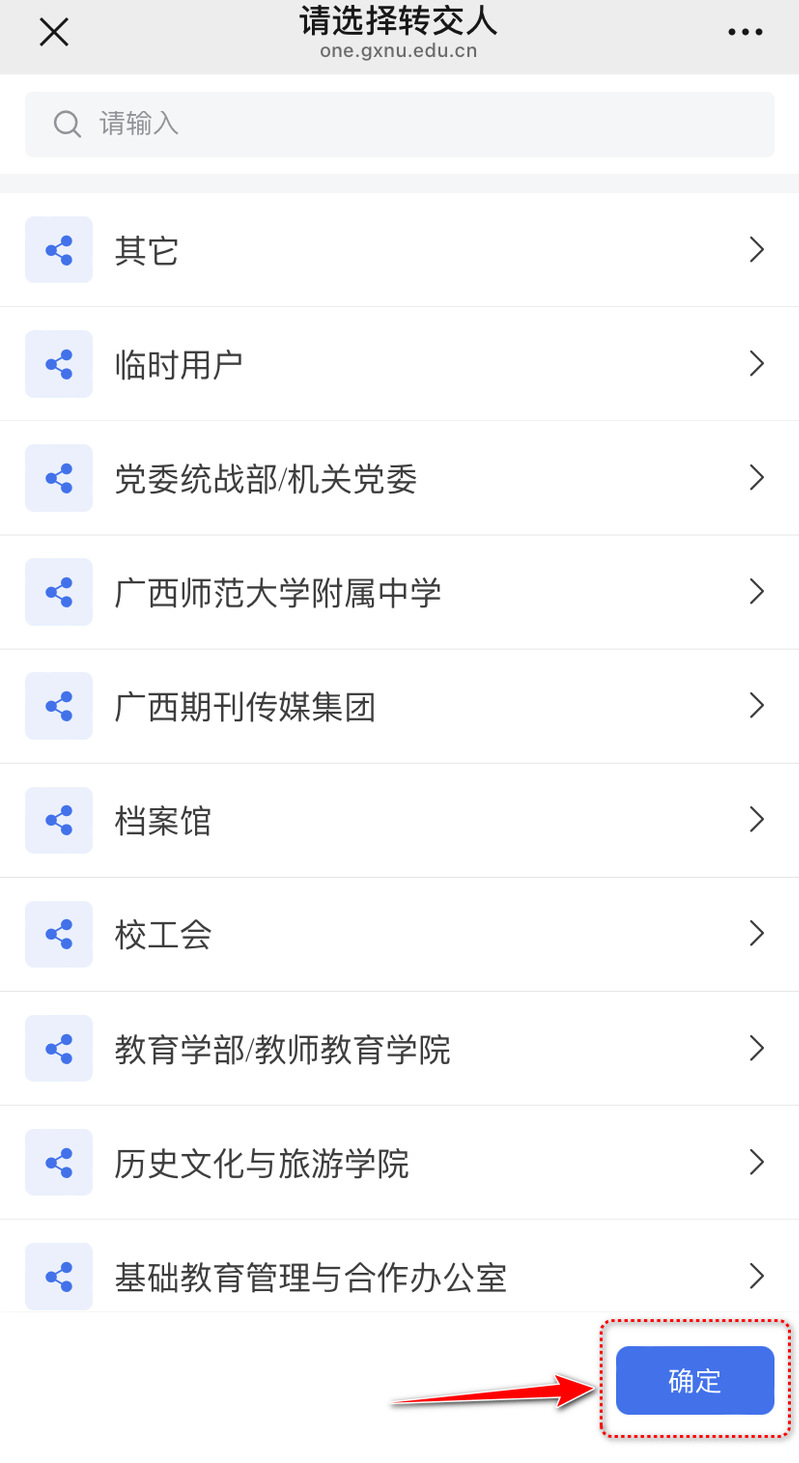Go into the 档案馆 department
Viewport: 799px width, 1463px height.
click(x=400, y=820)
